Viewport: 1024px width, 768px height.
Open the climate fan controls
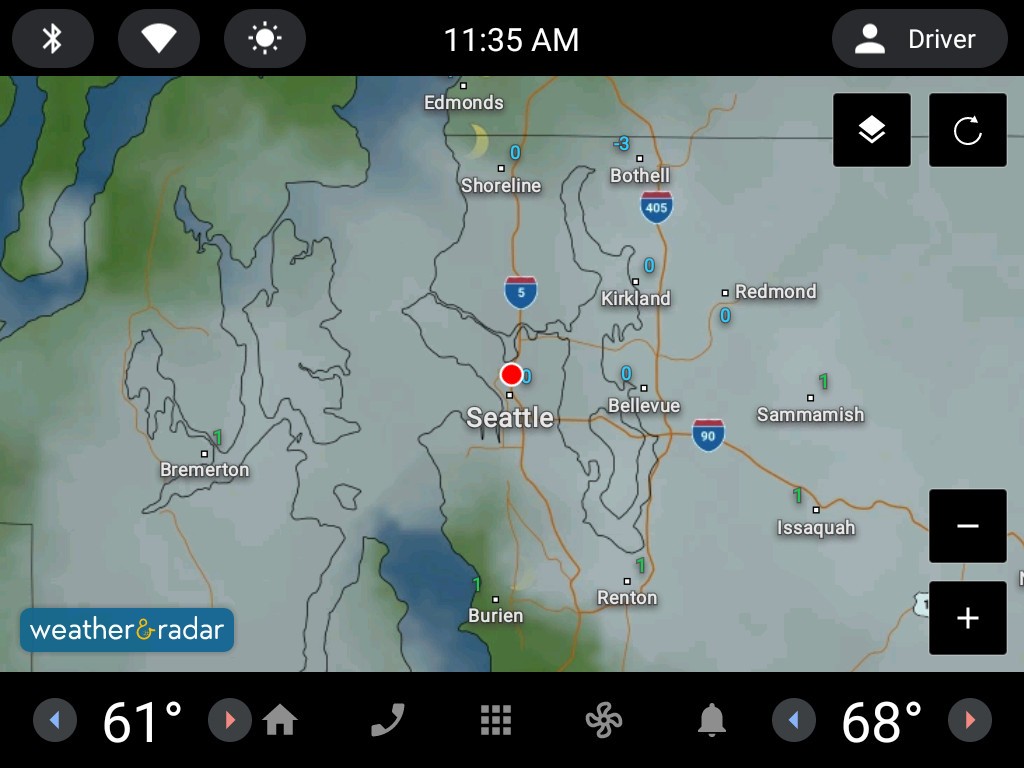[x=604, y=720]
